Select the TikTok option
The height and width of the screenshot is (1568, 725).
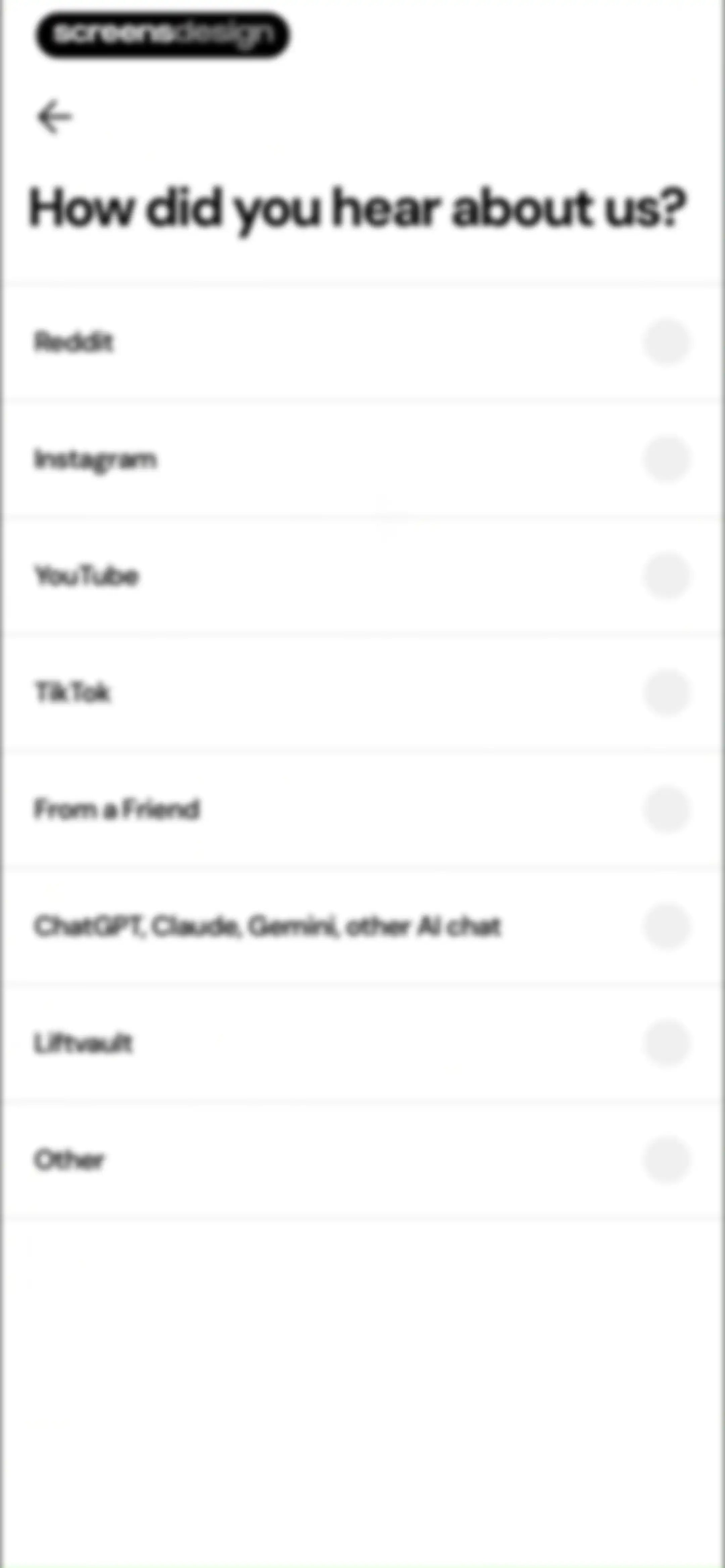362,692
